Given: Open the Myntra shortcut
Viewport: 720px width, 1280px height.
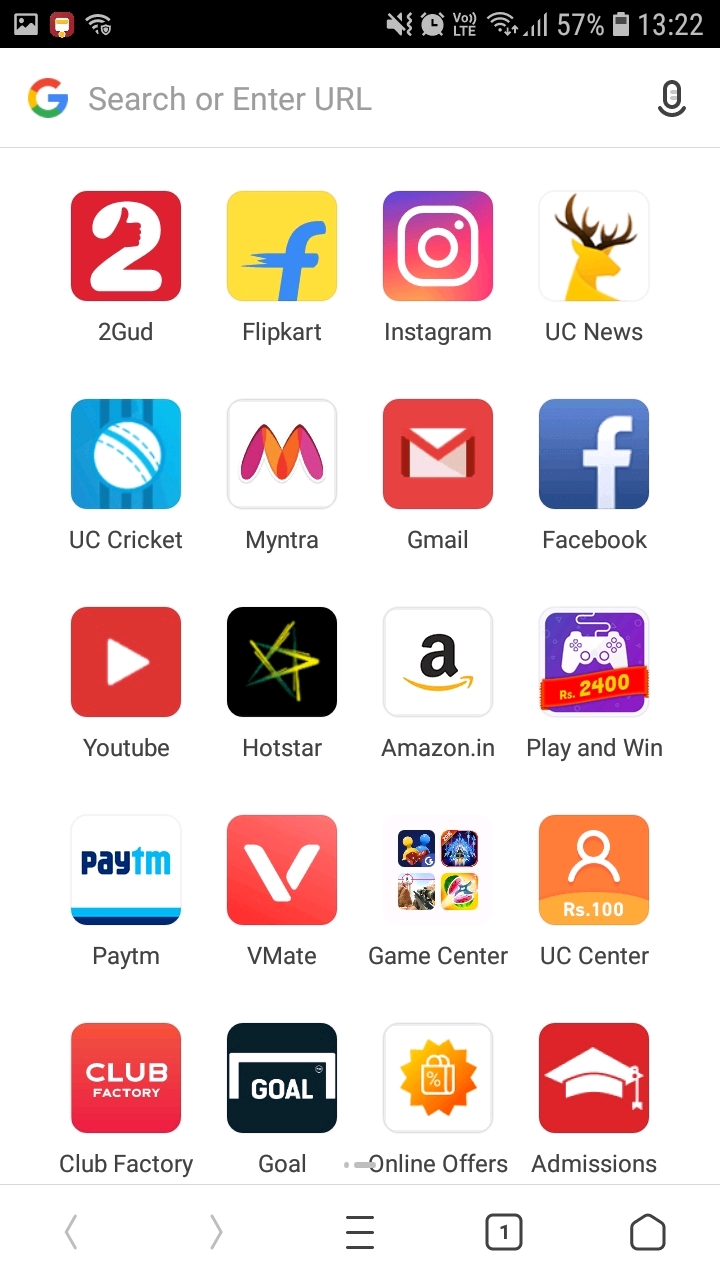Looking at the screenshot, I should click(x=282, y=454).
